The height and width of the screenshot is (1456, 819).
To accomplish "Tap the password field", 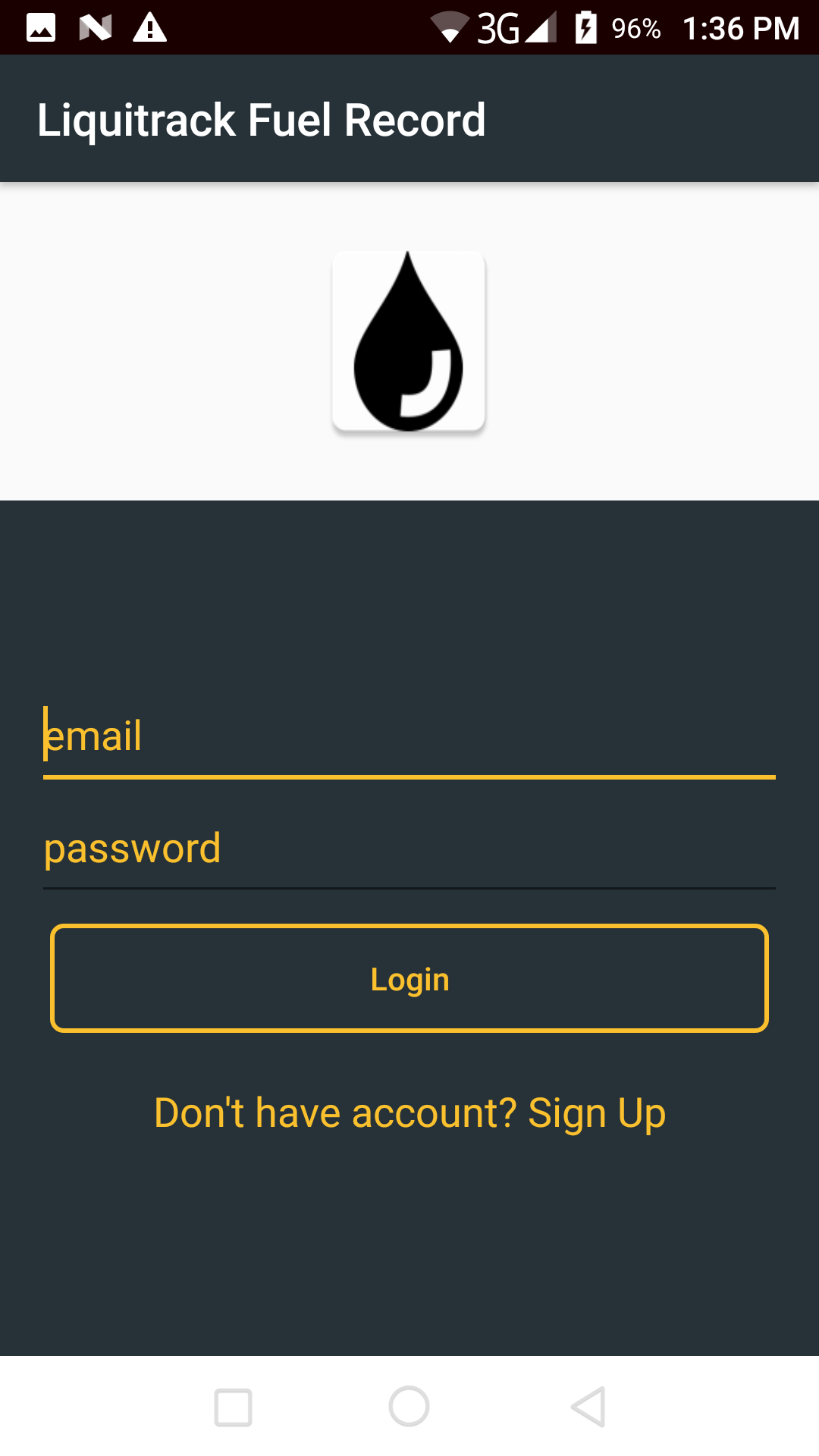I will click(x=409, y=849).
